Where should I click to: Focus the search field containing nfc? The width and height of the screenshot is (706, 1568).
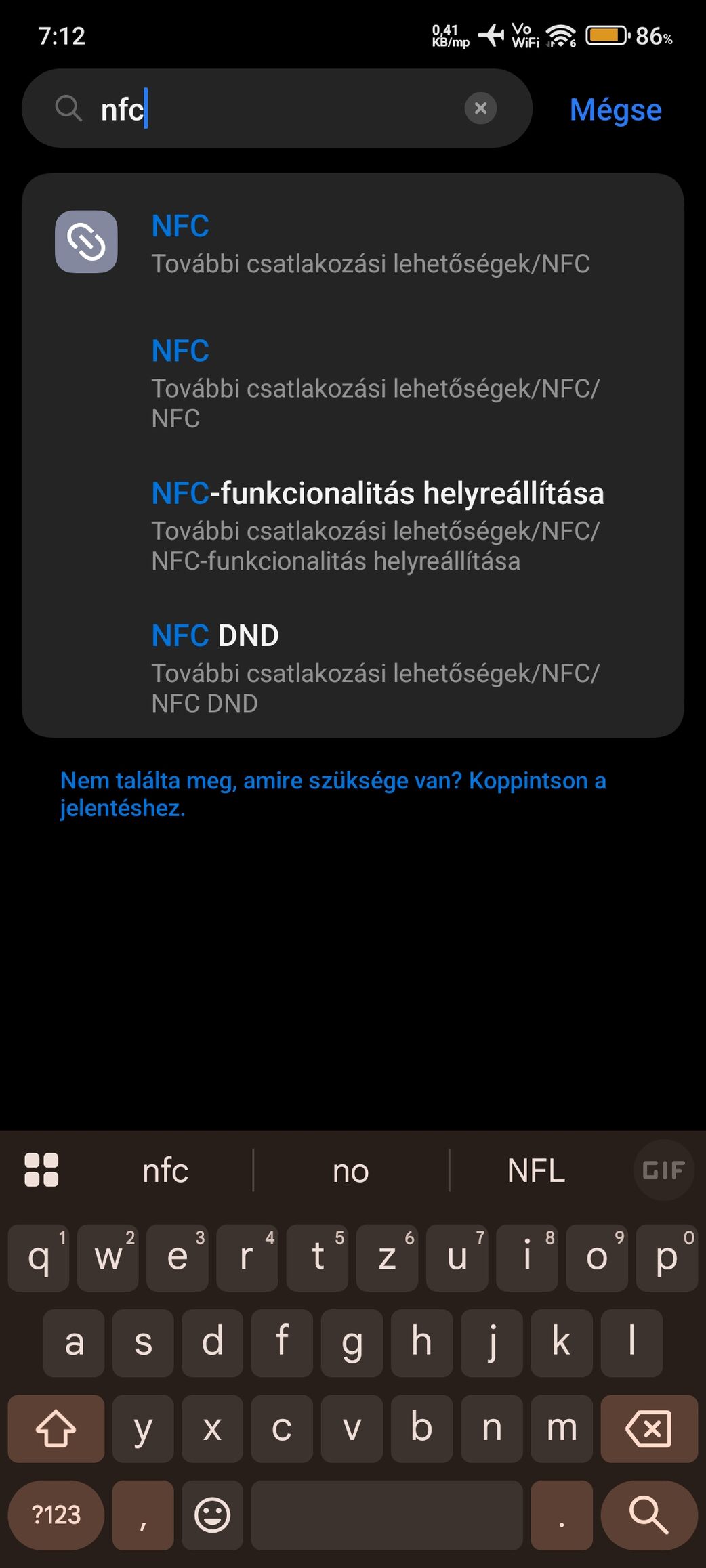click(276, 108)
